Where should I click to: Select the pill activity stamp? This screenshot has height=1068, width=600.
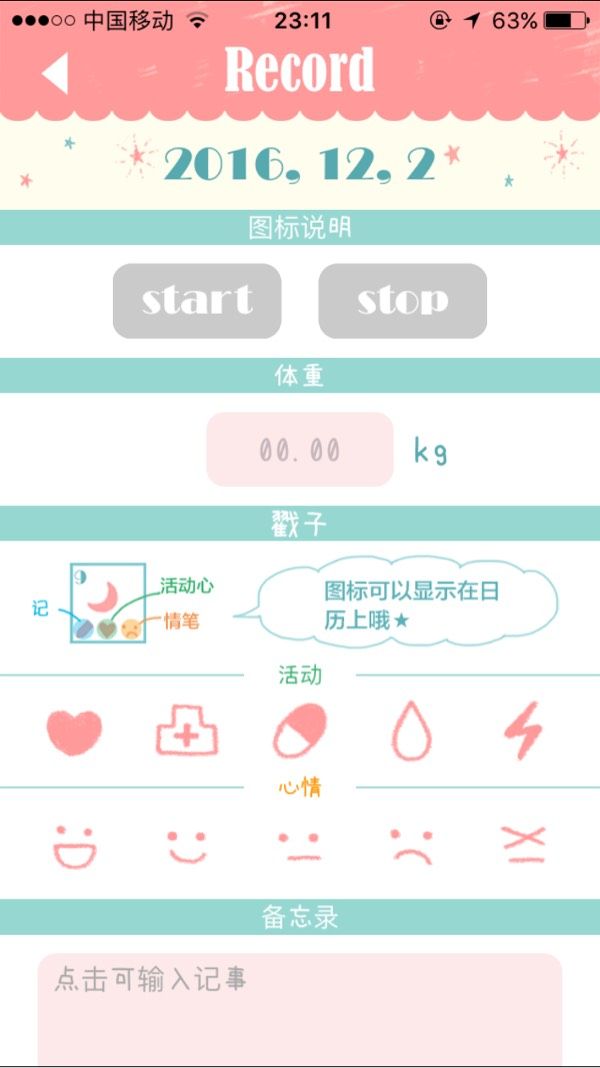(300, 731)
